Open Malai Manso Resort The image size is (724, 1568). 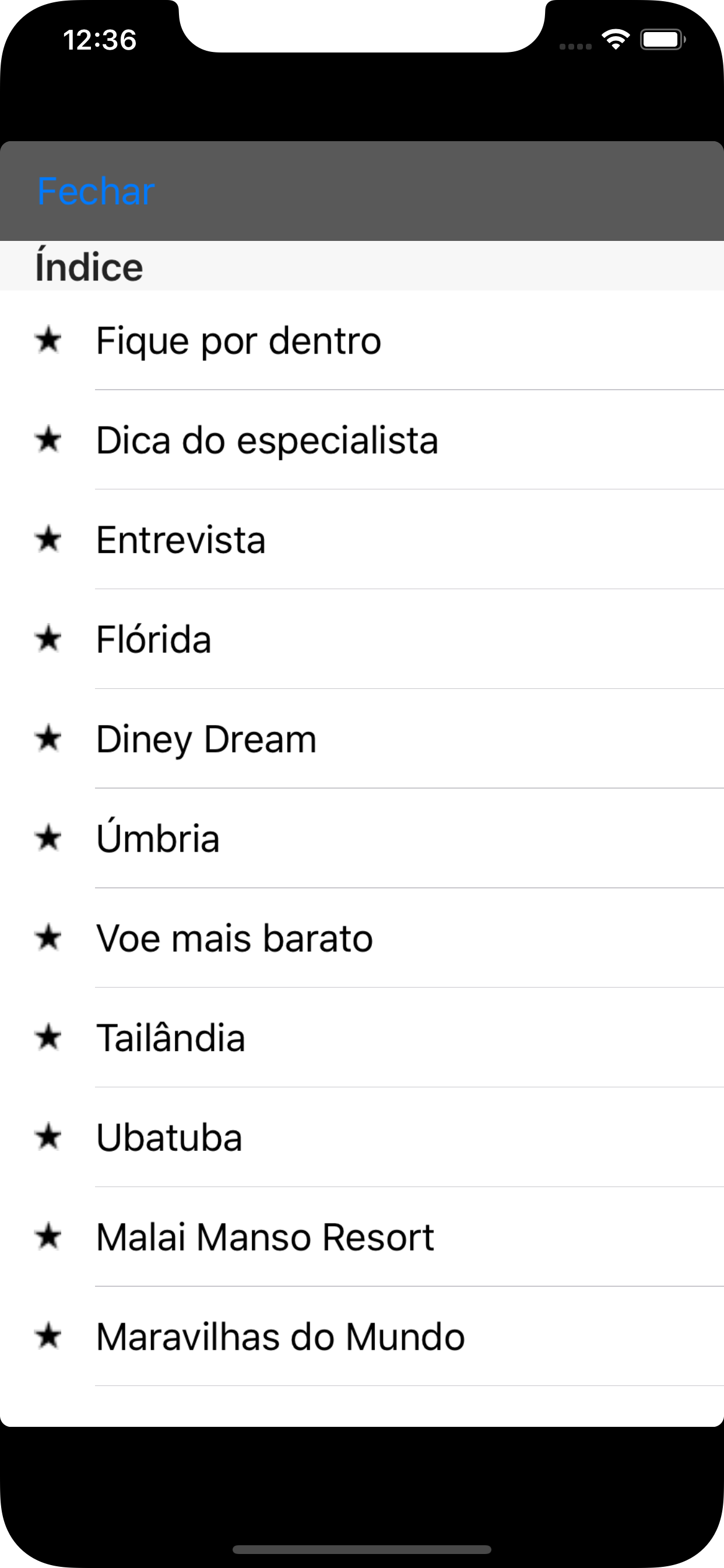coord(362,1237)
